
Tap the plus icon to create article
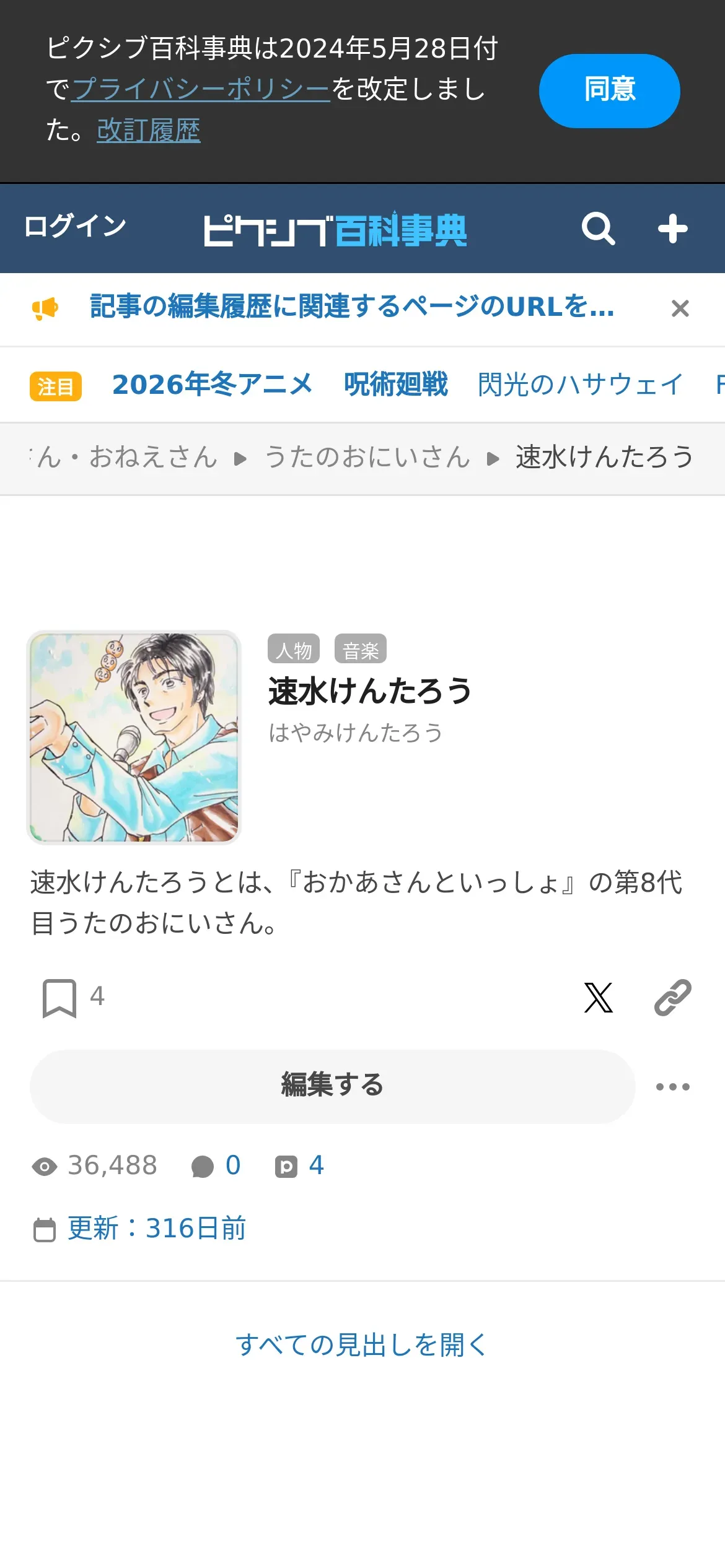pyautogui.click(x=672, y=229)
